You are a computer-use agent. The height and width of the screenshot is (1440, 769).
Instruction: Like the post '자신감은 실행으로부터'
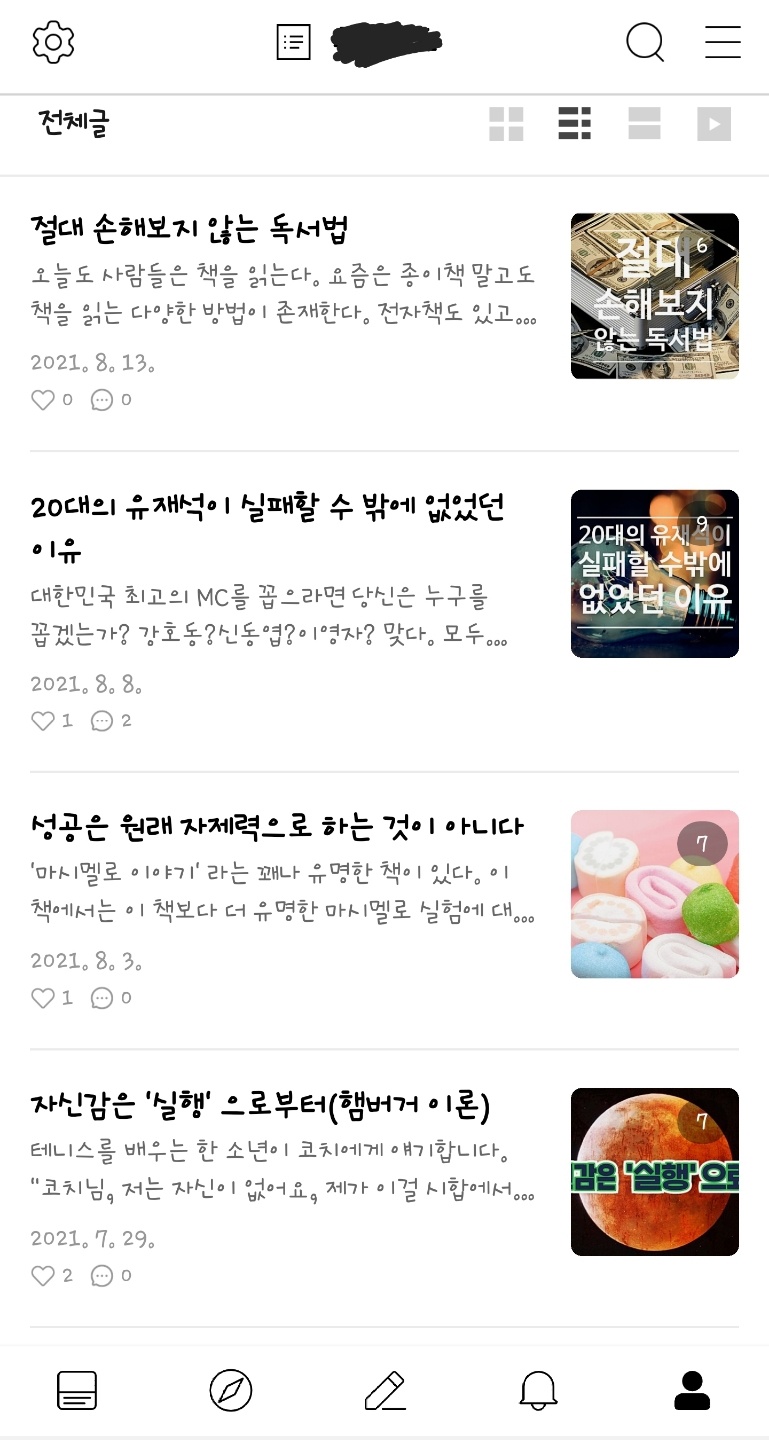pos(43,1276)
